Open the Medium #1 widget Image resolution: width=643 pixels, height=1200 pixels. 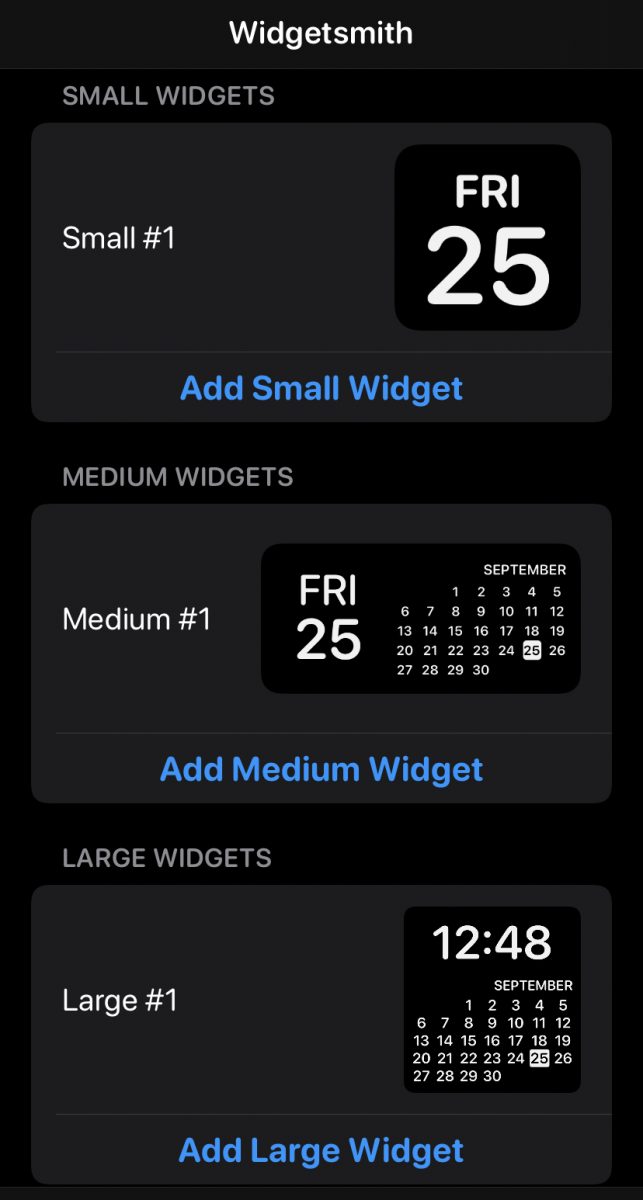[321, 619]
